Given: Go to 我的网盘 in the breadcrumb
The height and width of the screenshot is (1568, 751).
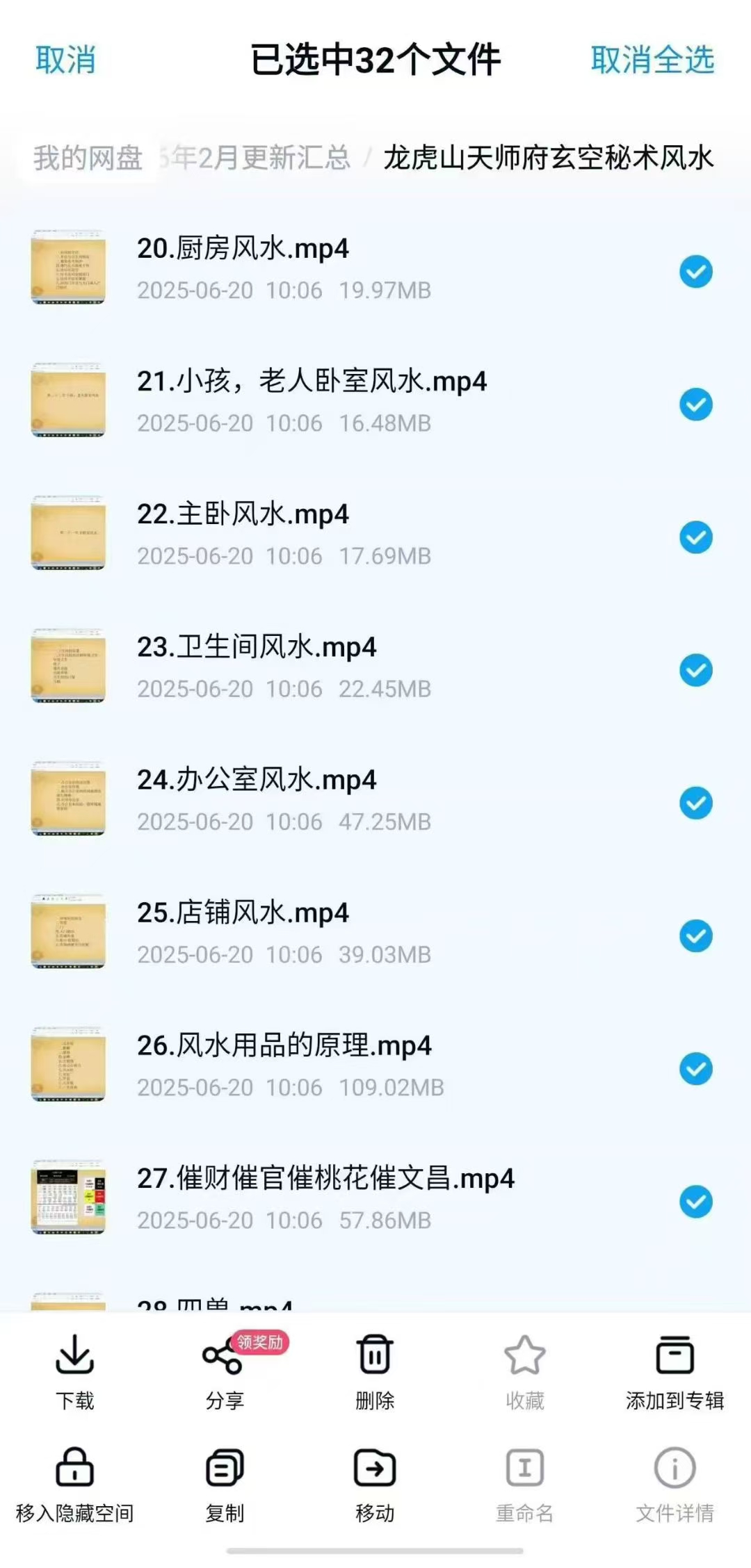Looking at the screenshot, I should [x=88, y=158].
